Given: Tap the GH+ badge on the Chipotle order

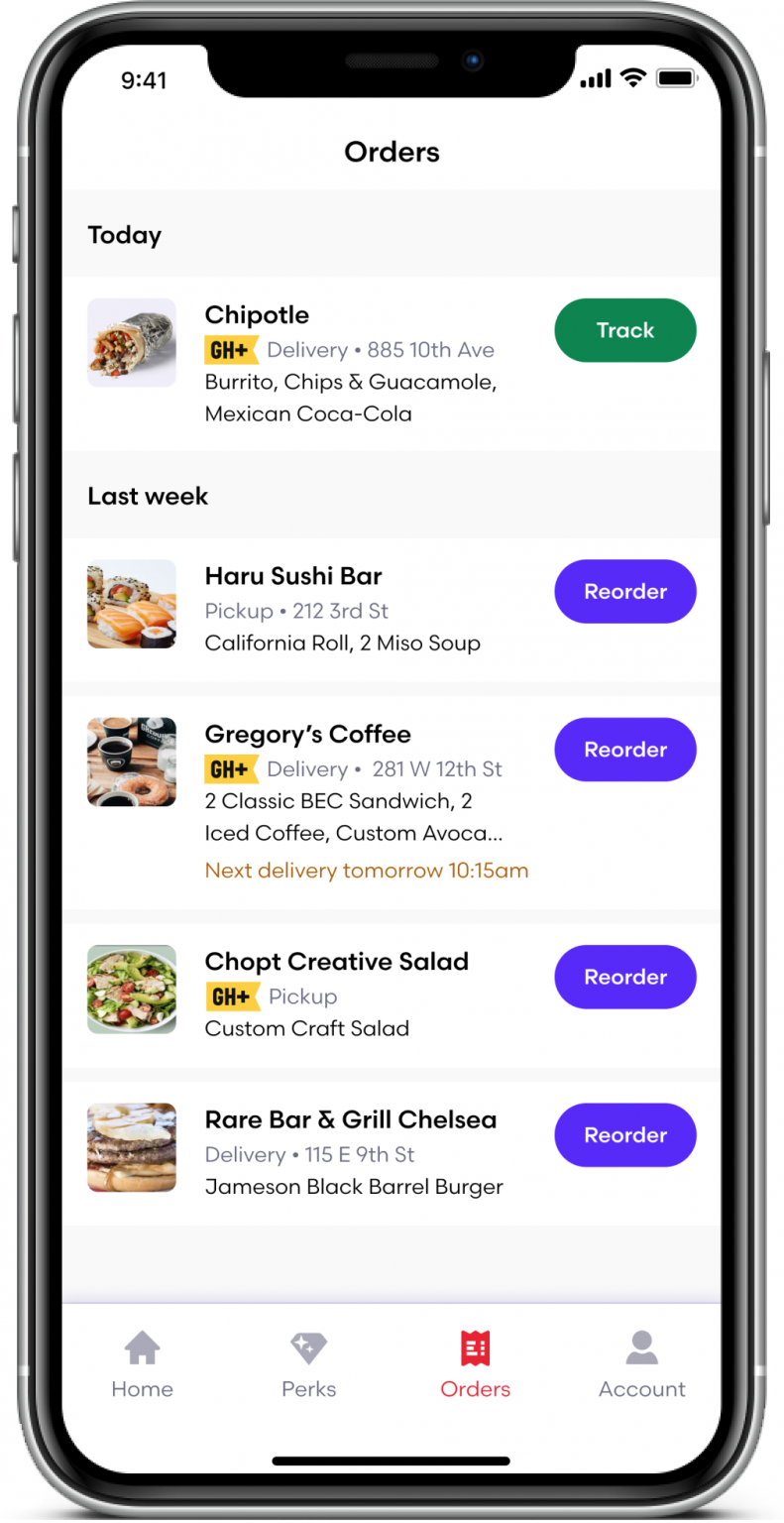Looking at the screenshot, I should pyautogui.click(x=230, y=350).
